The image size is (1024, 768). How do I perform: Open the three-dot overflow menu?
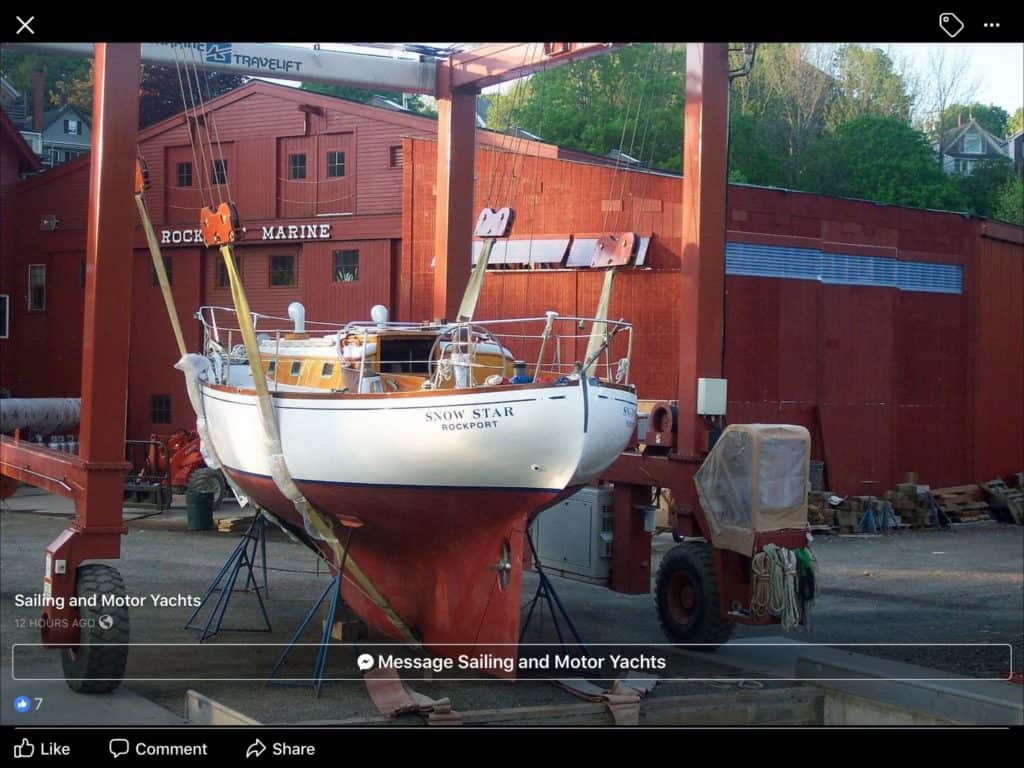click(x=991, y=25)
